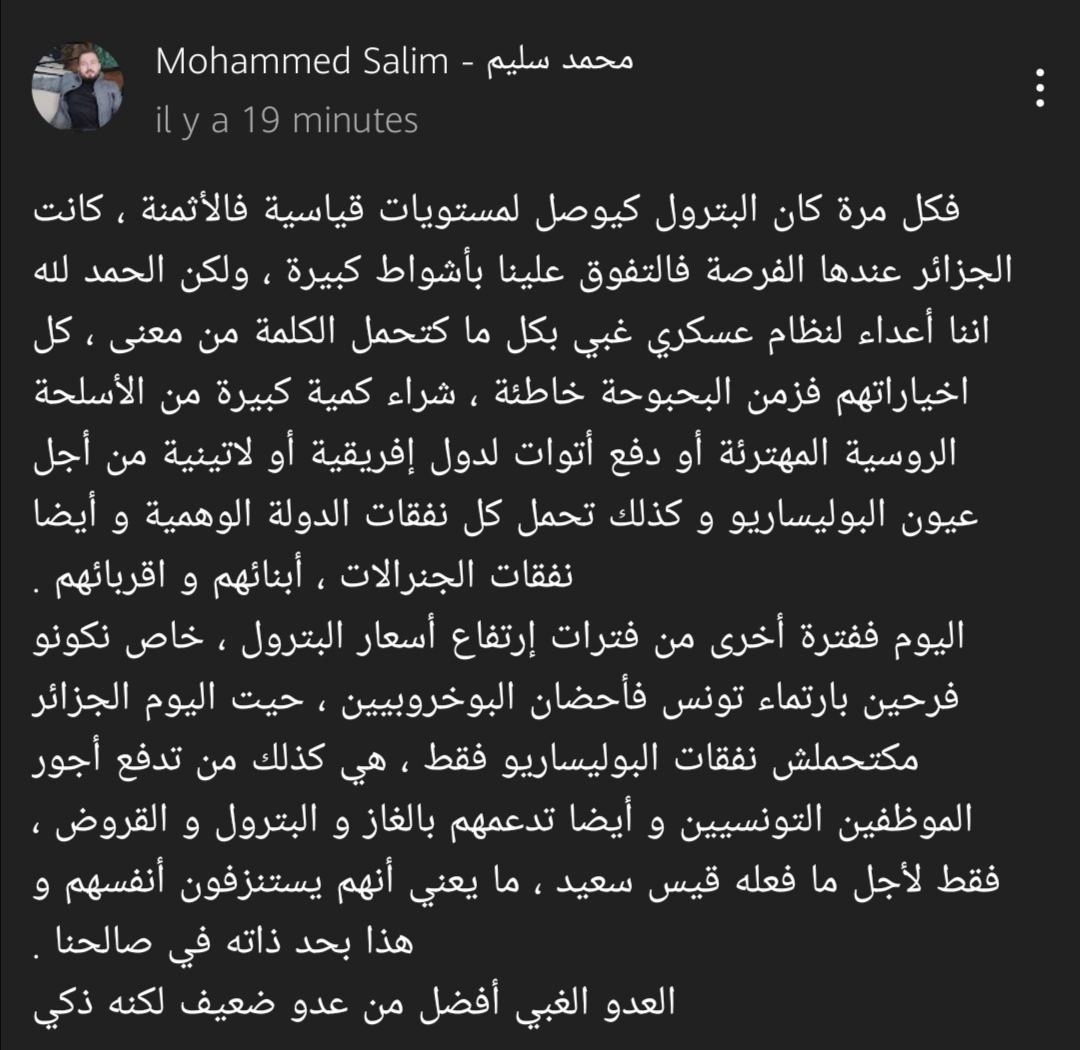Open the Mohammed Salim channel name

pos(394,62)
